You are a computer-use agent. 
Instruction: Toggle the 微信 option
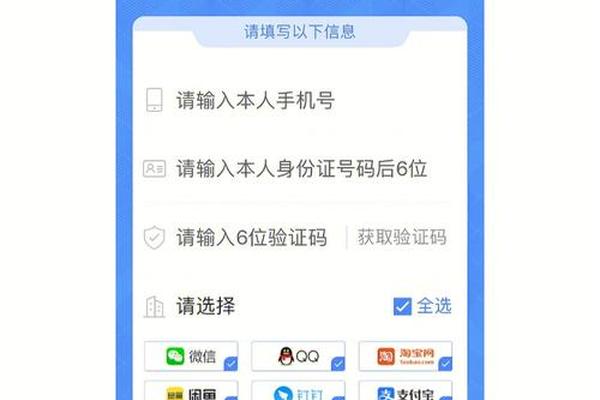coord(191,356)
